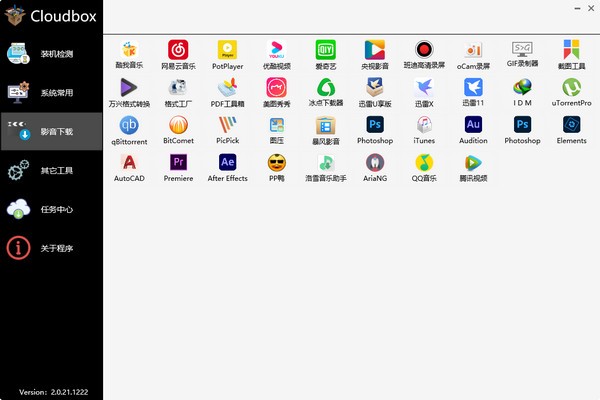Screen dimensions: 600x400
Task: Go to 任务中心
Action: 50,210
